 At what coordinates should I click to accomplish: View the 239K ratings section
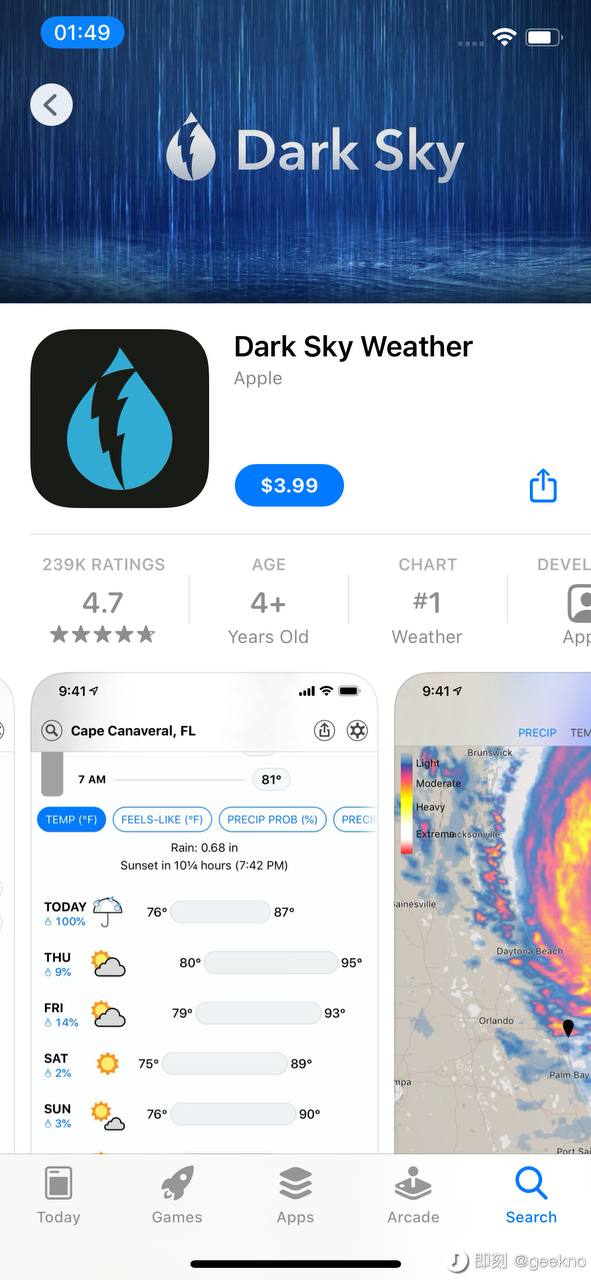pyautogui.click(x=103, y=601)
